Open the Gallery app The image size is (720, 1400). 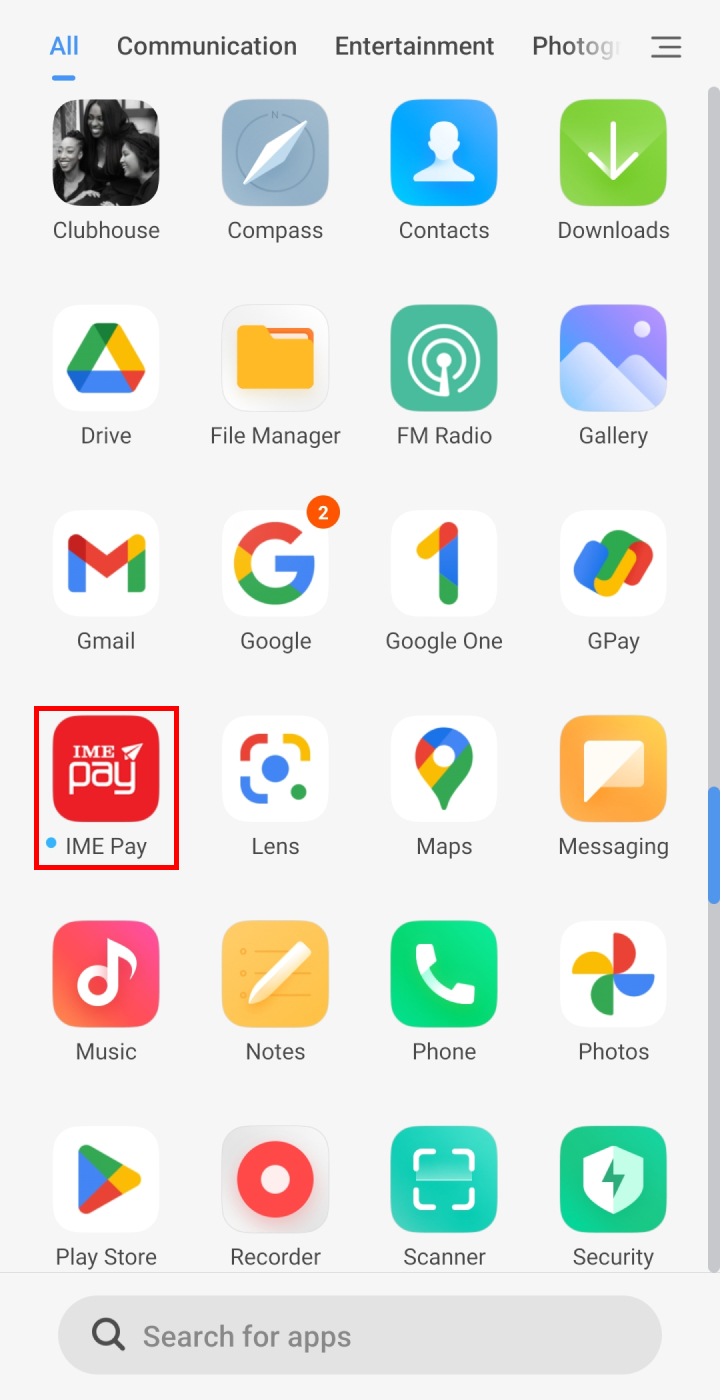[613, 358]
